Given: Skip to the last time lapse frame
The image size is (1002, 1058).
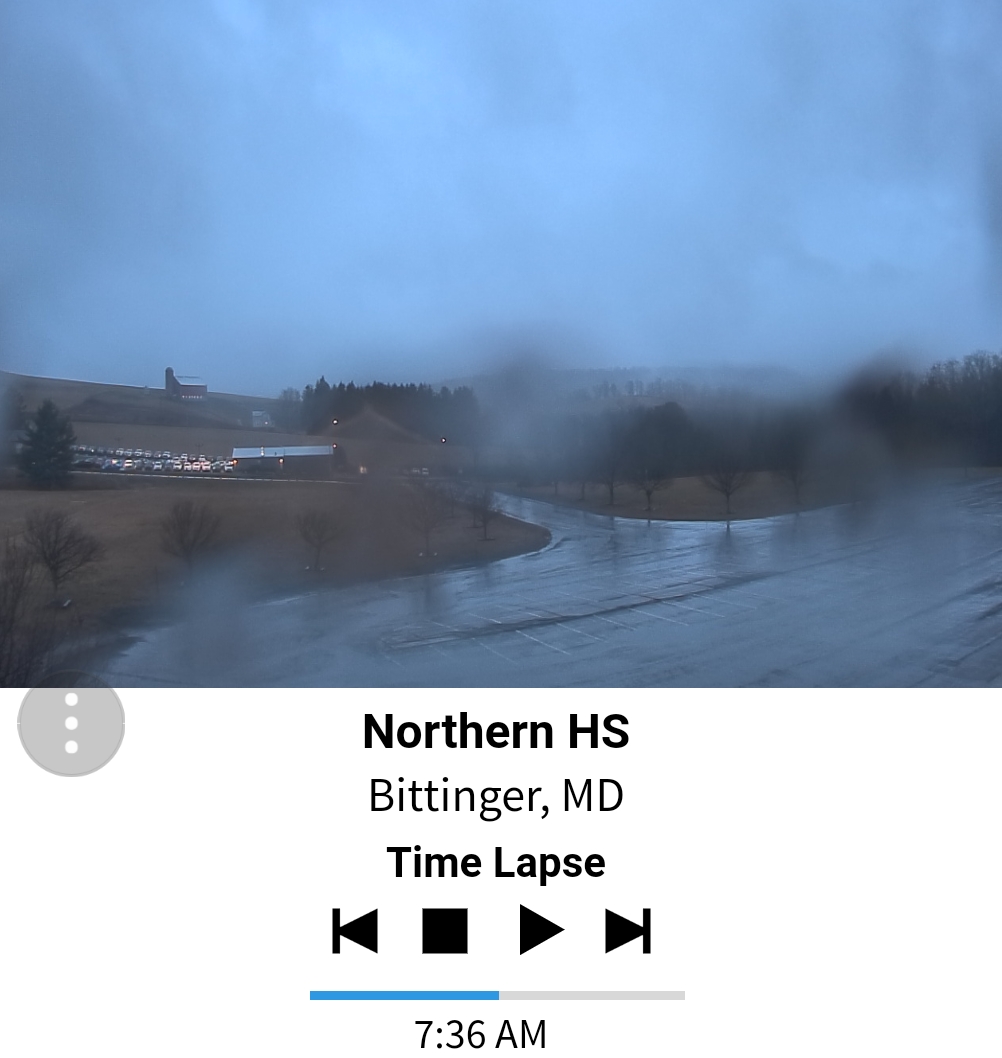Looking at the screenshot, I should coord(629,931).
